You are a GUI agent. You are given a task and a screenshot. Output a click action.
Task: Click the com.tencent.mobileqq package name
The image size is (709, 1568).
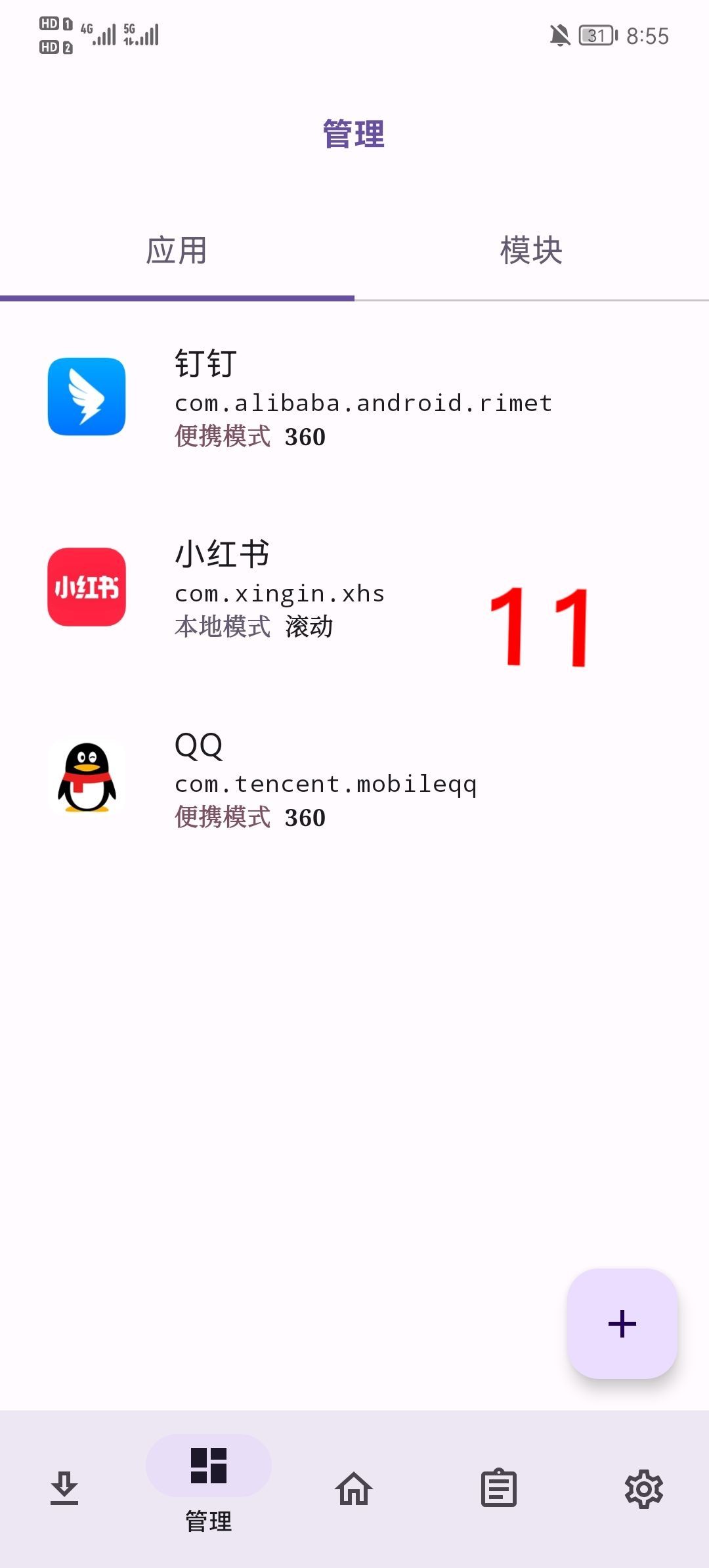coord(326,783)
